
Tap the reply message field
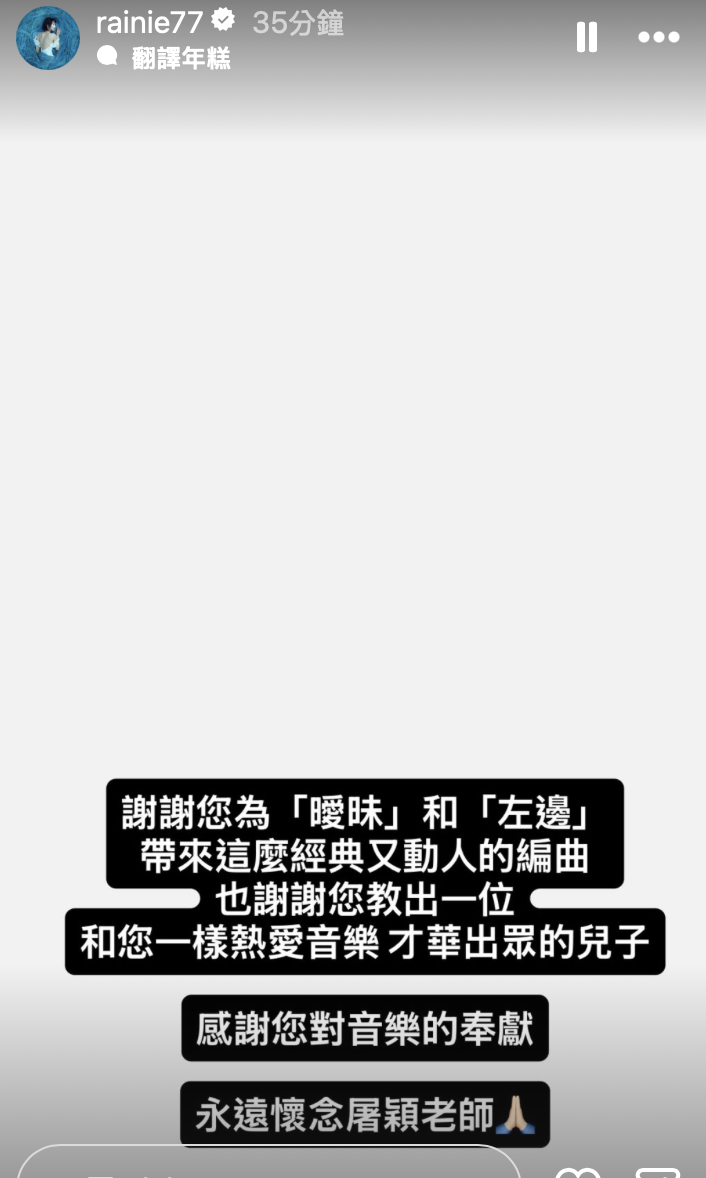[x=268, y=1165]
